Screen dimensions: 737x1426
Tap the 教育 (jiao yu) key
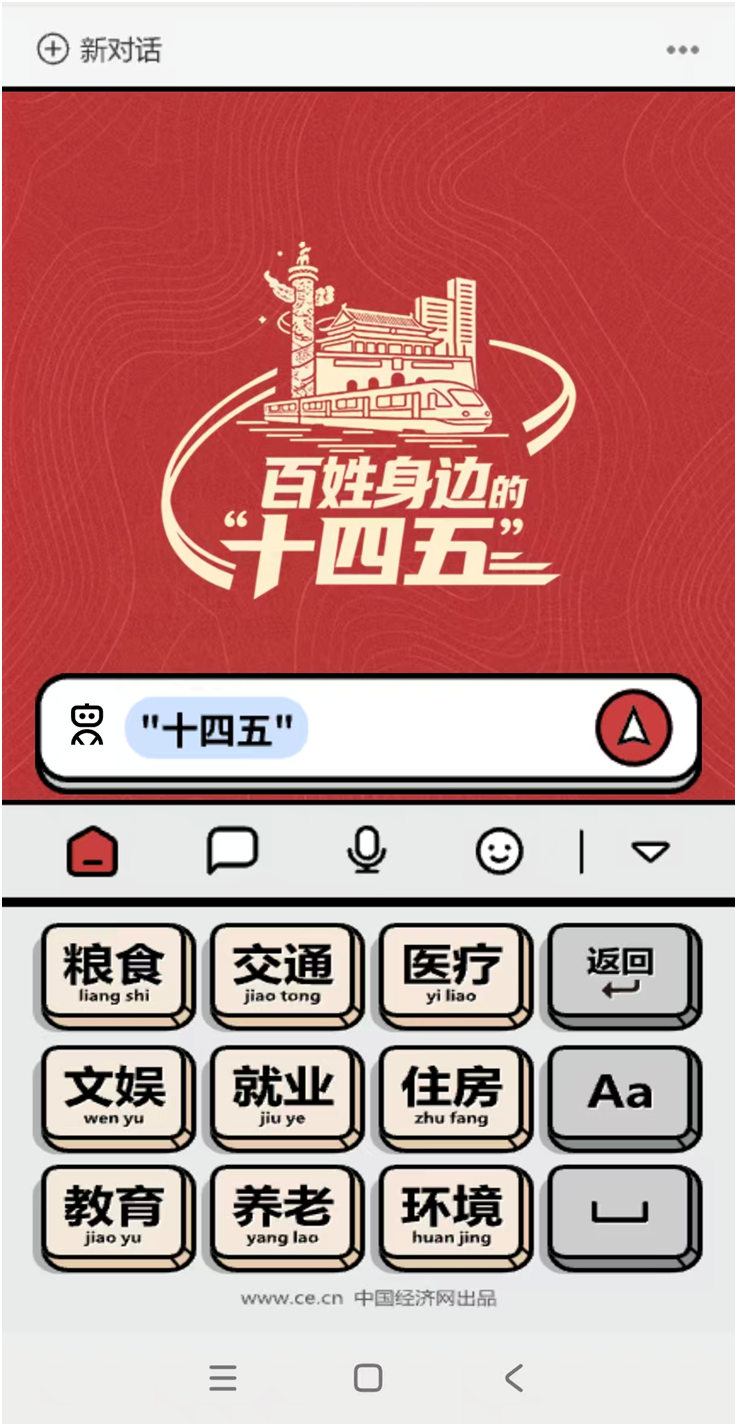pos(113,1214)
